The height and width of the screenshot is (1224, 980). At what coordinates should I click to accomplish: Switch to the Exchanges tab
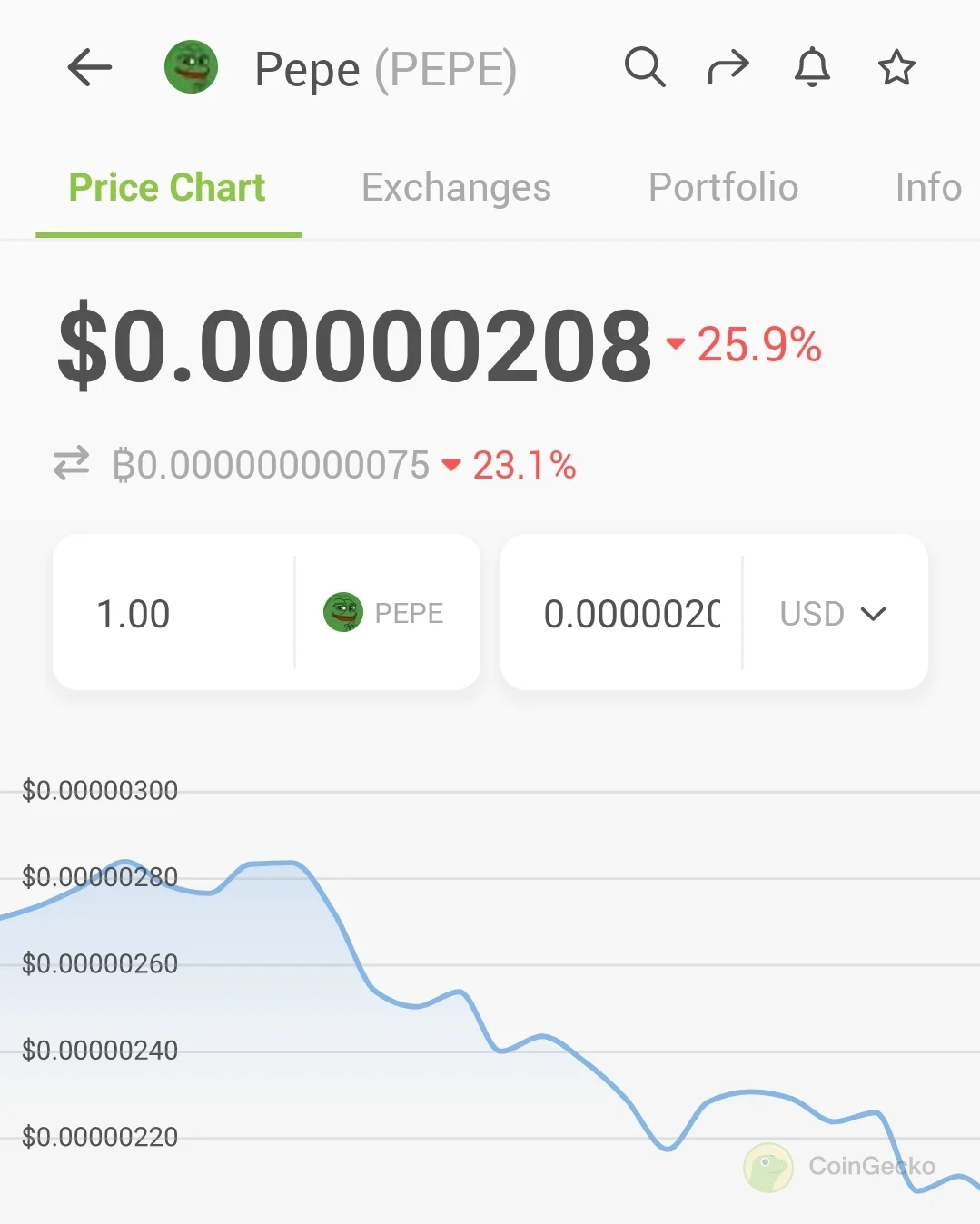[456, 188]
